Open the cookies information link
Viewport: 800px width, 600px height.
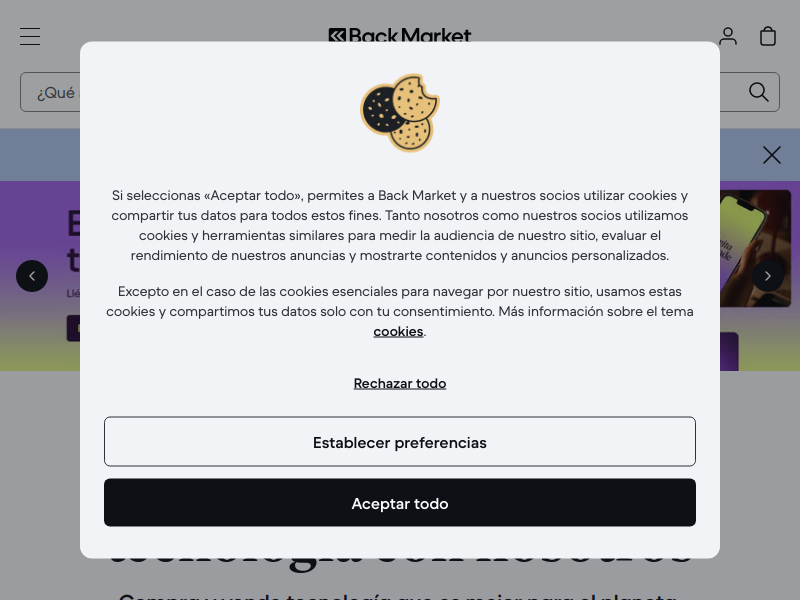coord(398,331)
